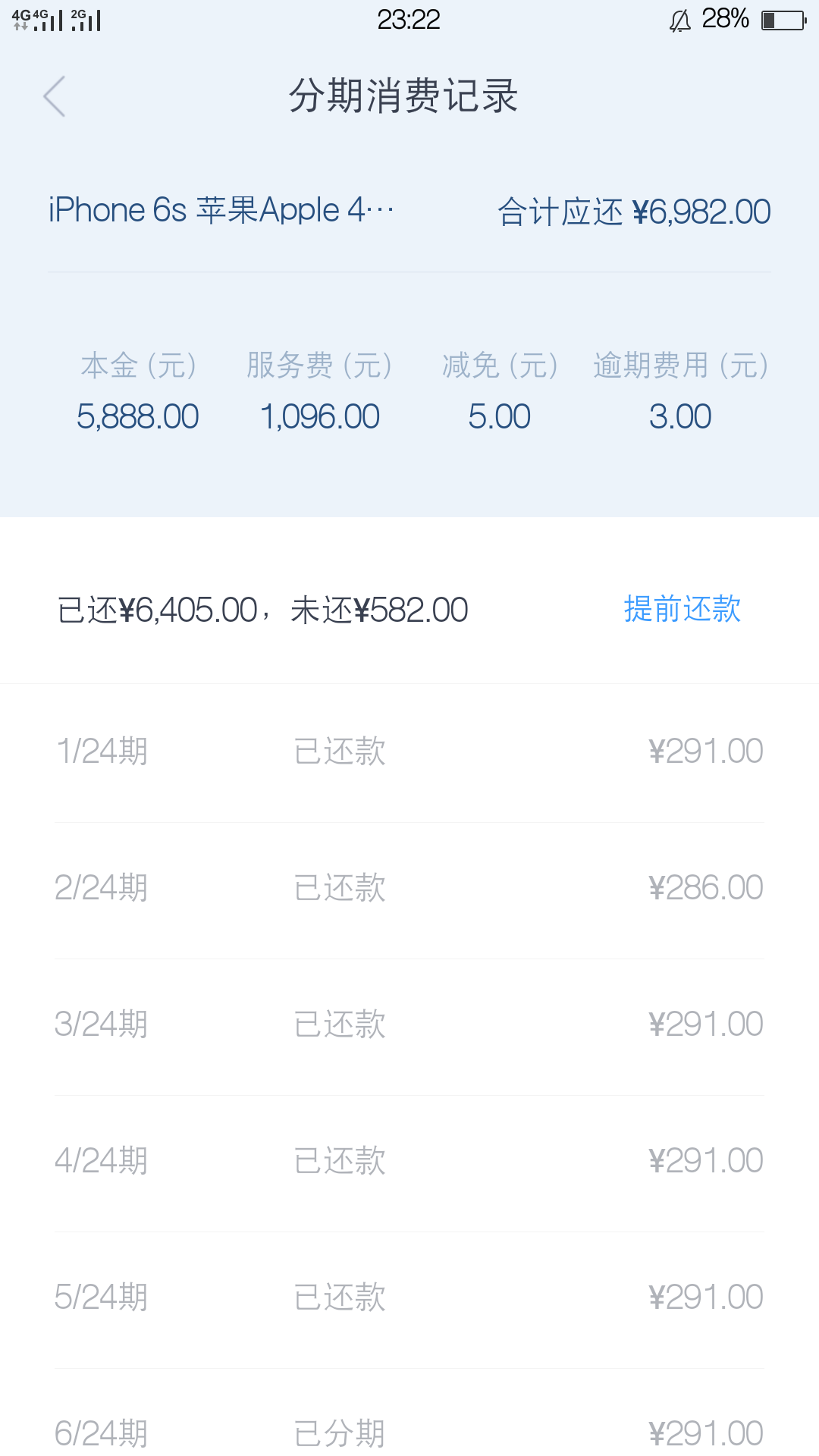819x1456 pixels.
Task: Tap the 提前还款 early repayment link
Action: pos(682,609)
